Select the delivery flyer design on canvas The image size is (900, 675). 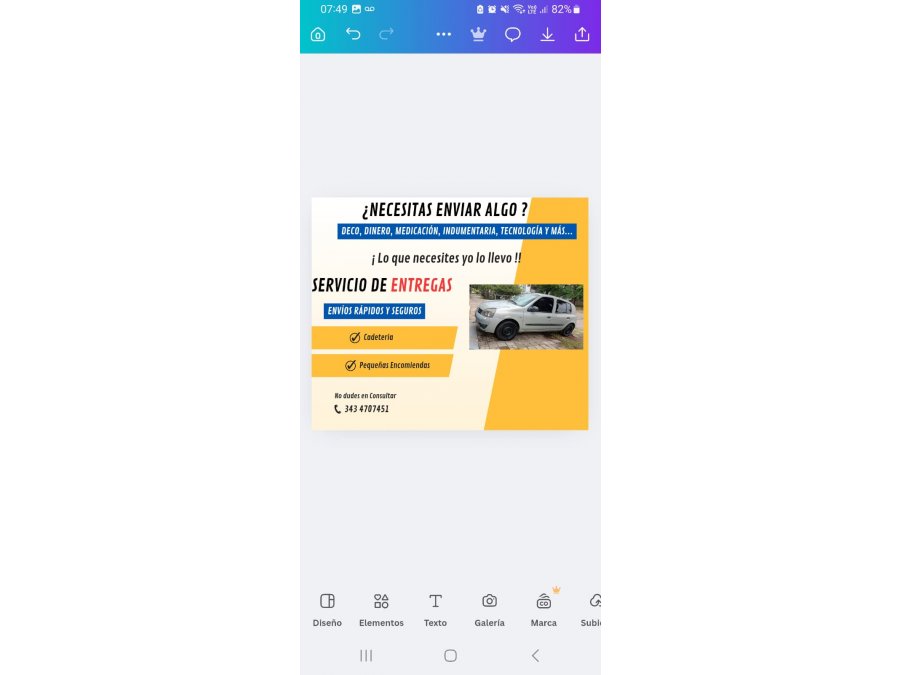[449, 314]
